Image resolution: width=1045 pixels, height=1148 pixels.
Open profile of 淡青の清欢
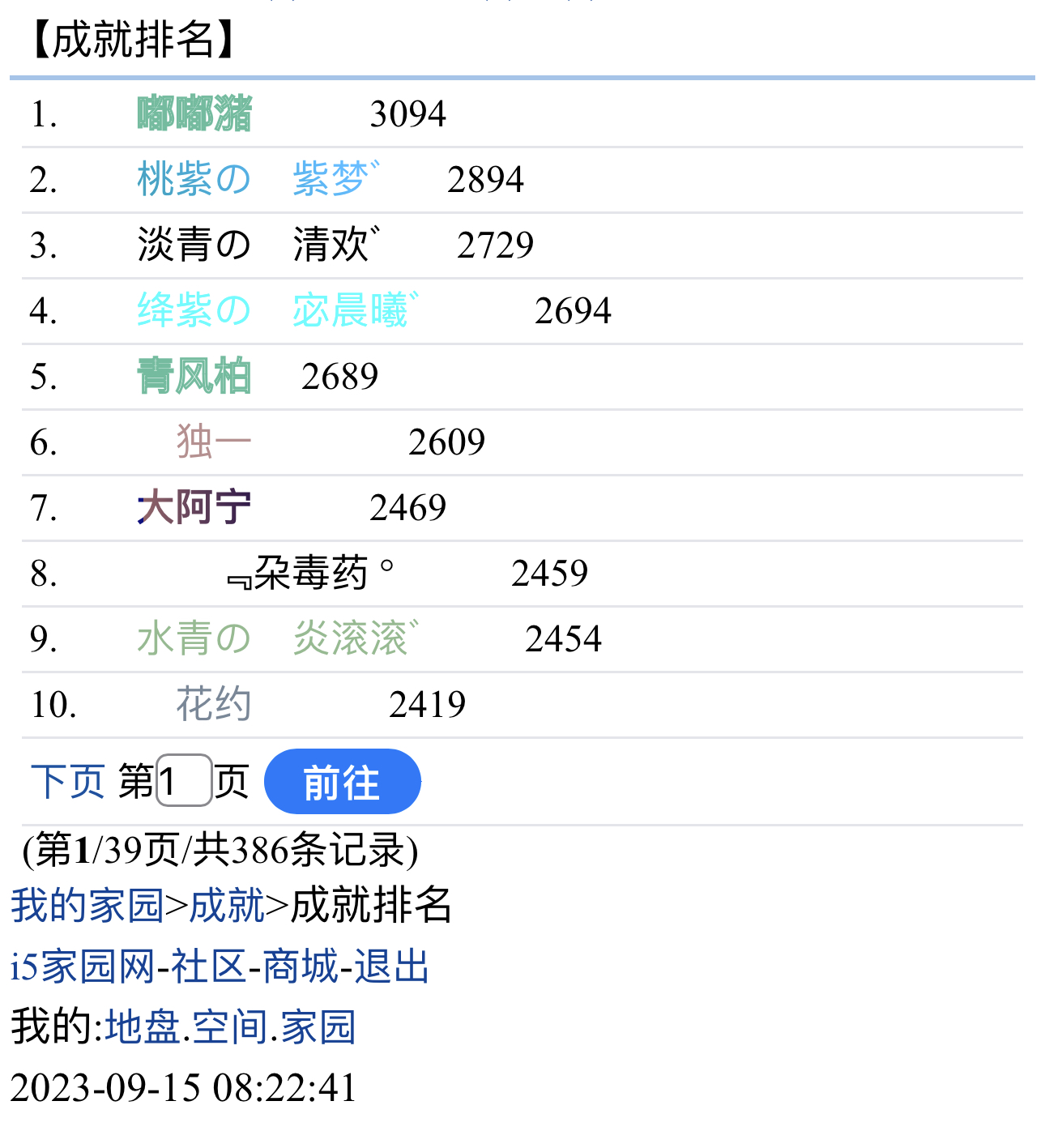tap(258, 245)
